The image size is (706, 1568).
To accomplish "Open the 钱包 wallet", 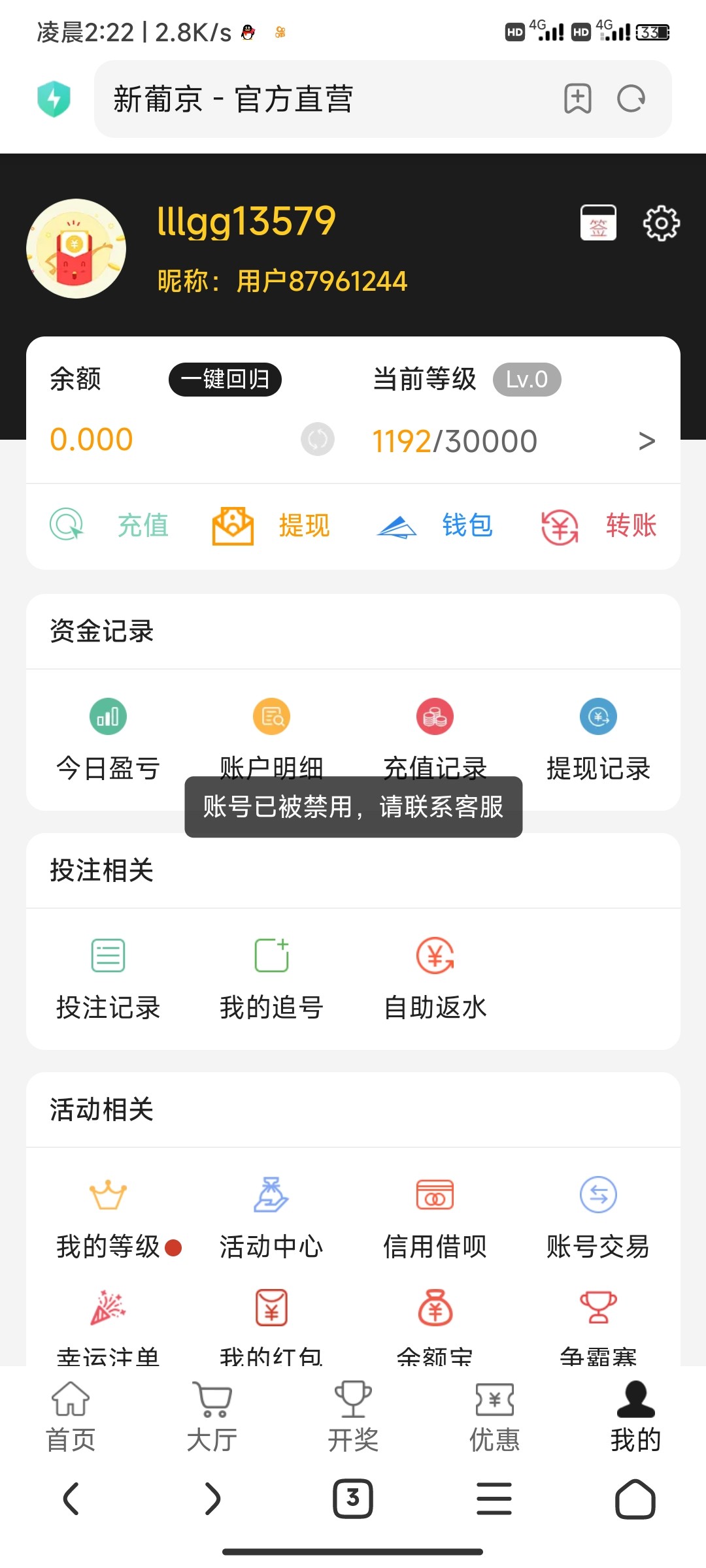I will 435,525.
